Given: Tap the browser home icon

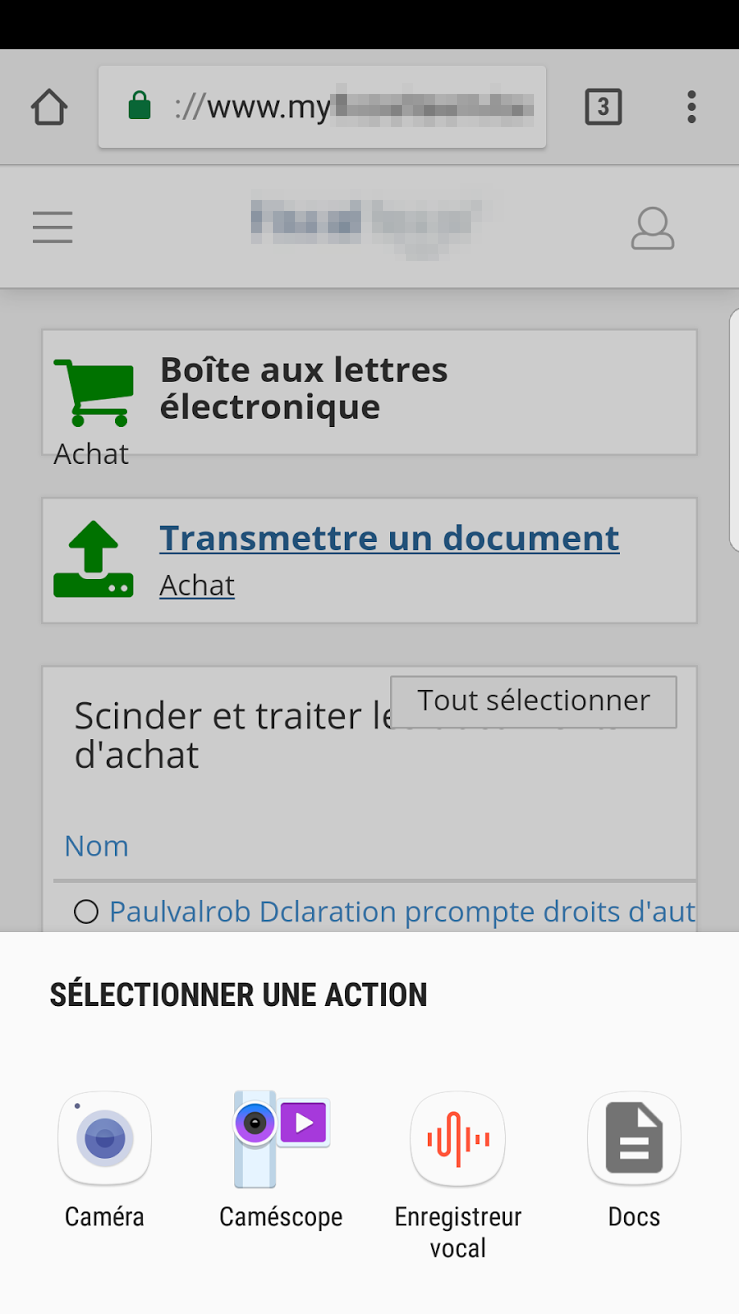Looking at the screenshot, I should click(49, 107).
